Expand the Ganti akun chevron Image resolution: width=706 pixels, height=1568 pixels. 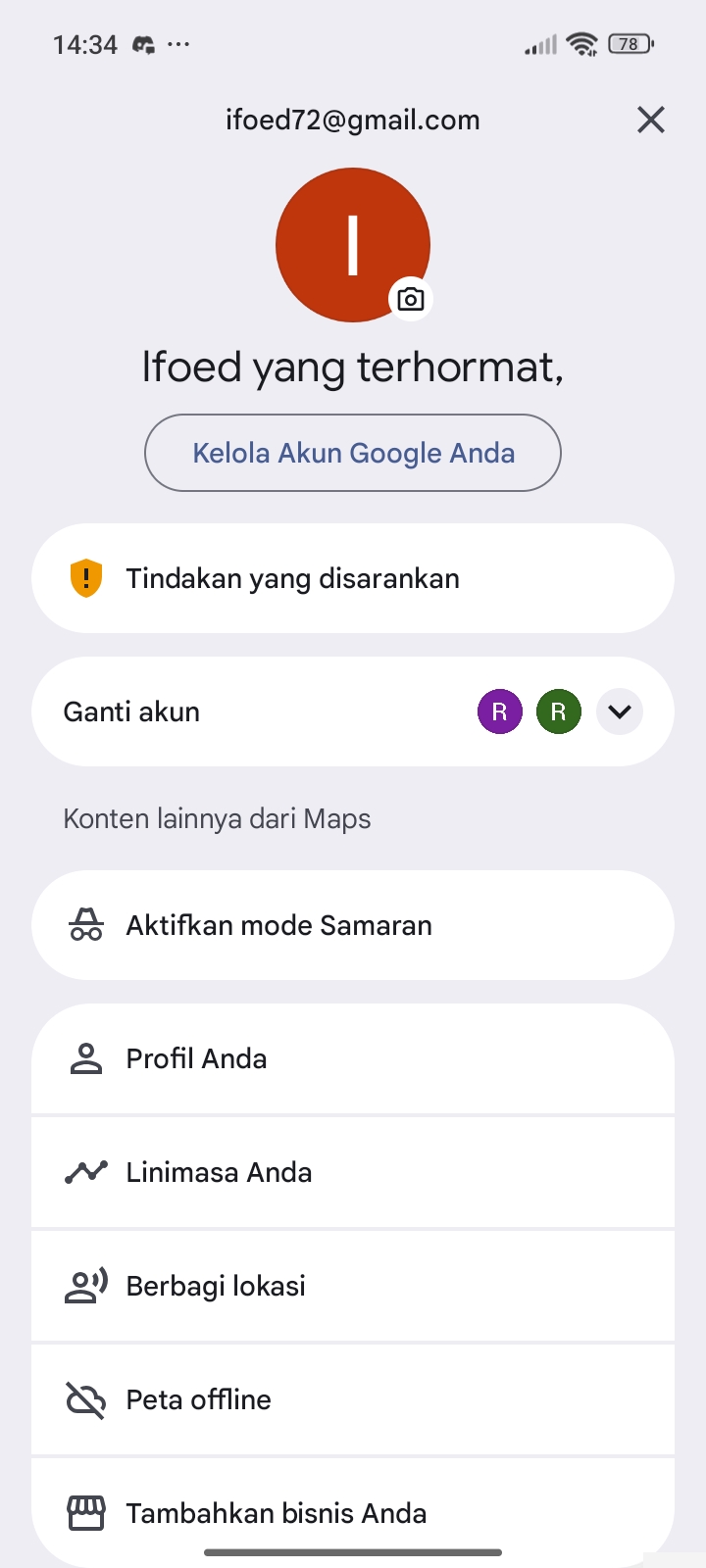(620, 711)
